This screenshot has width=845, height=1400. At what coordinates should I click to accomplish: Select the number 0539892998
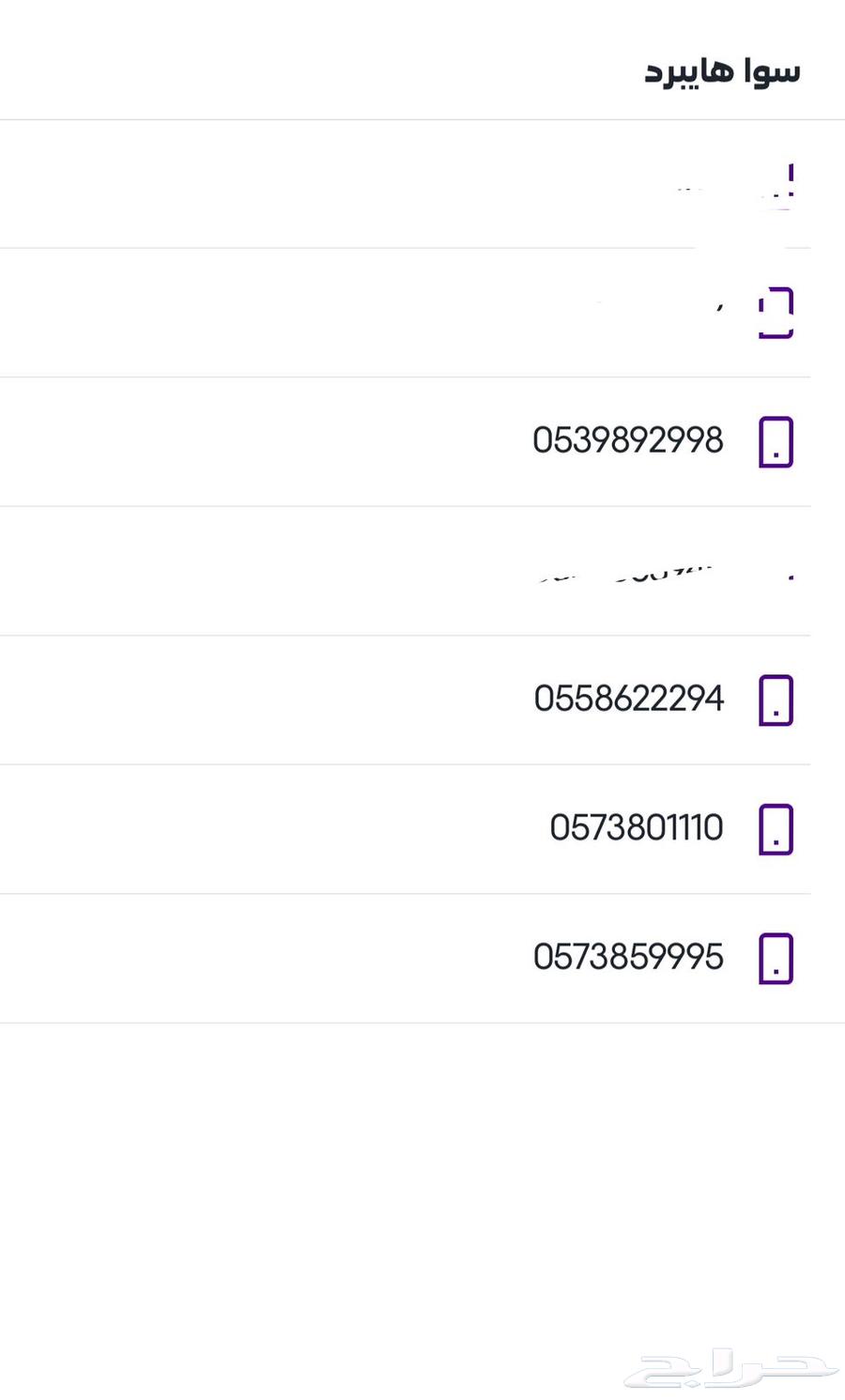[627, 440]
